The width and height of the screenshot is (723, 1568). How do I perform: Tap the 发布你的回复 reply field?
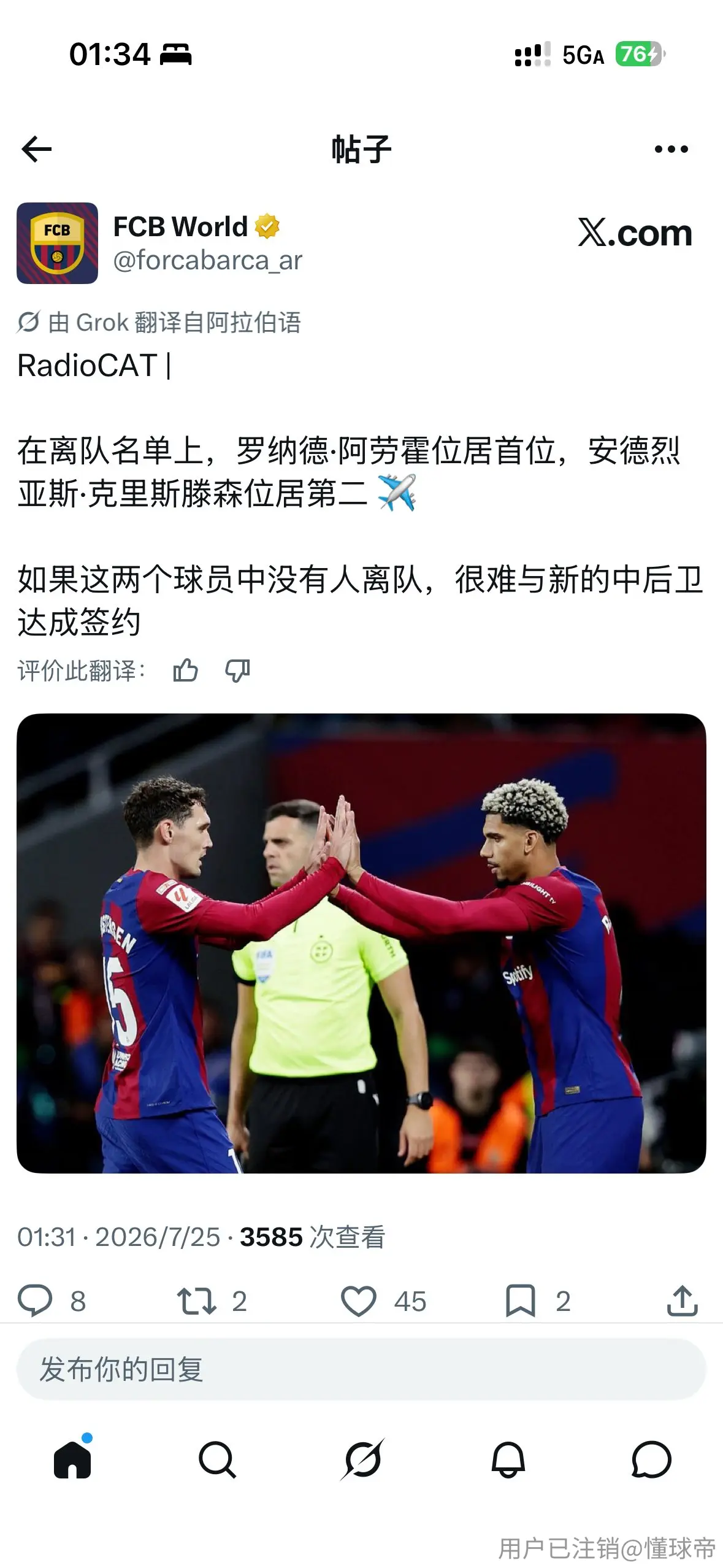pyautogui.click(x=361, y=1369)
